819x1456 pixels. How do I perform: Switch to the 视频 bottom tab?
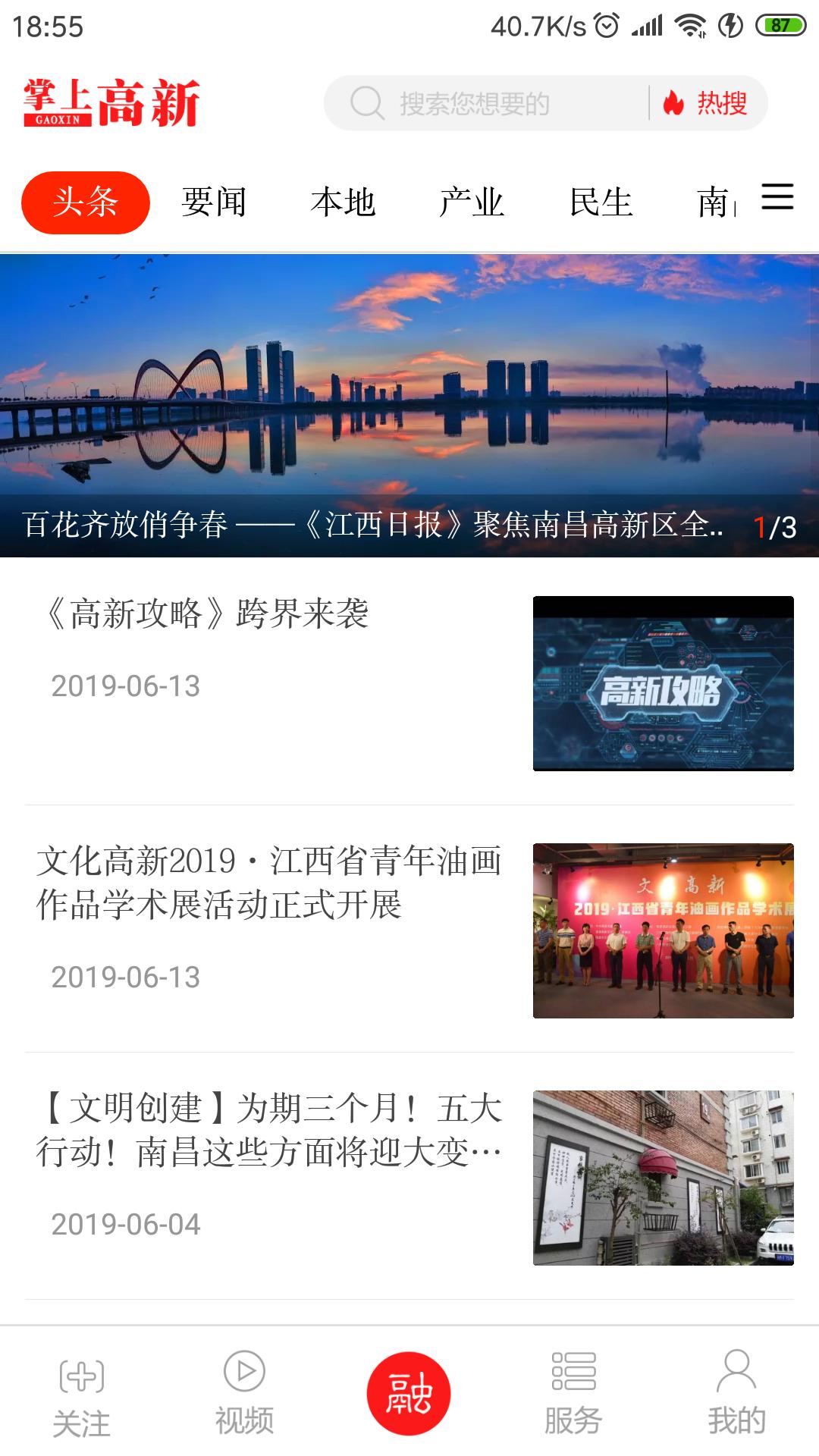click(244, 1395)
